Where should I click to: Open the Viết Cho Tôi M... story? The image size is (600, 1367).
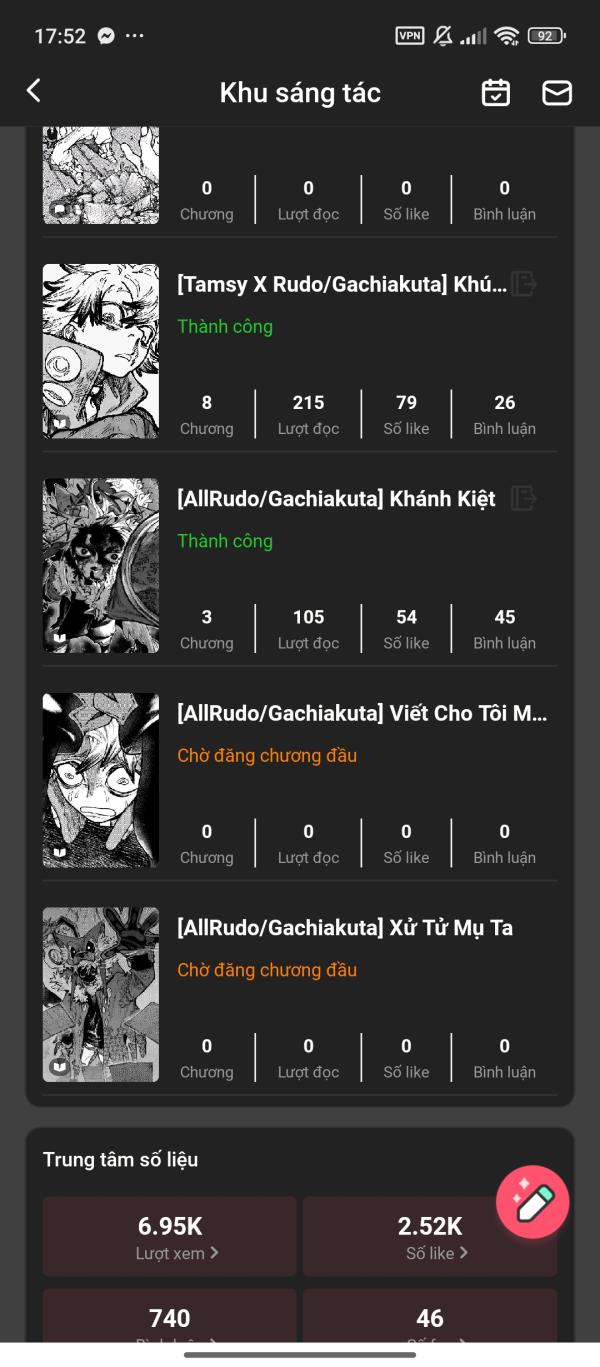point(300,780)
